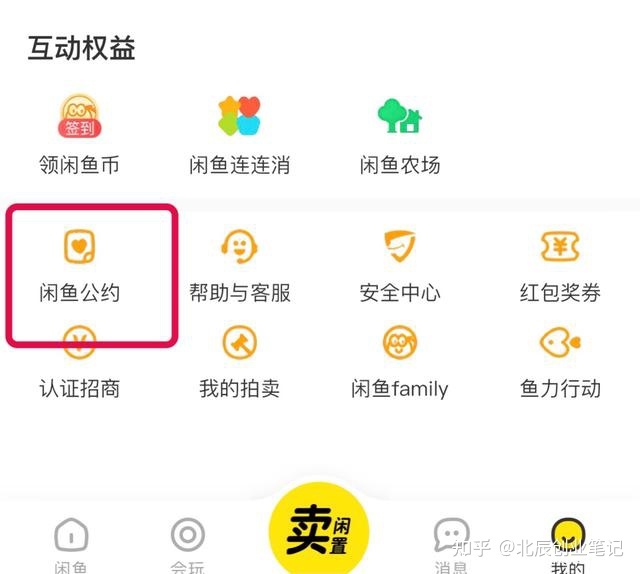Switch to the 消息 messages tab
This screenshot has width=640, height=574.
pos(451,545)
